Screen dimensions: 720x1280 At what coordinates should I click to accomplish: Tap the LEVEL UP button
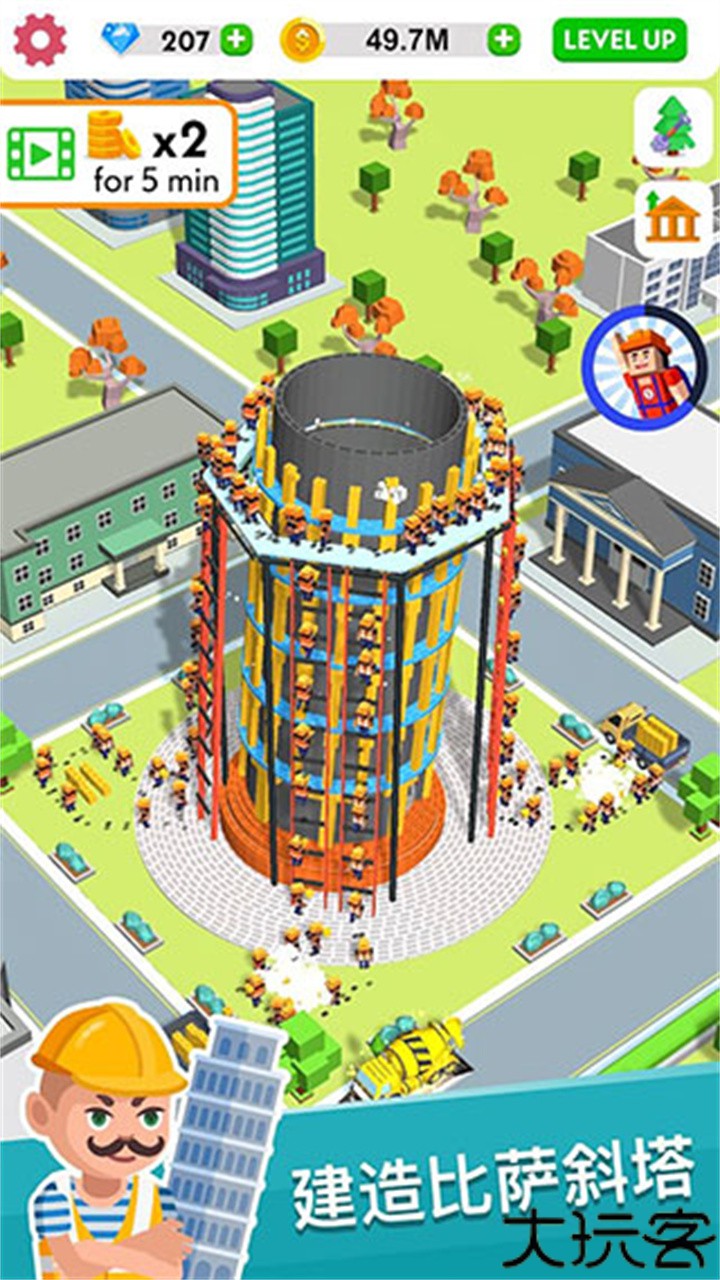pos(619,40)
